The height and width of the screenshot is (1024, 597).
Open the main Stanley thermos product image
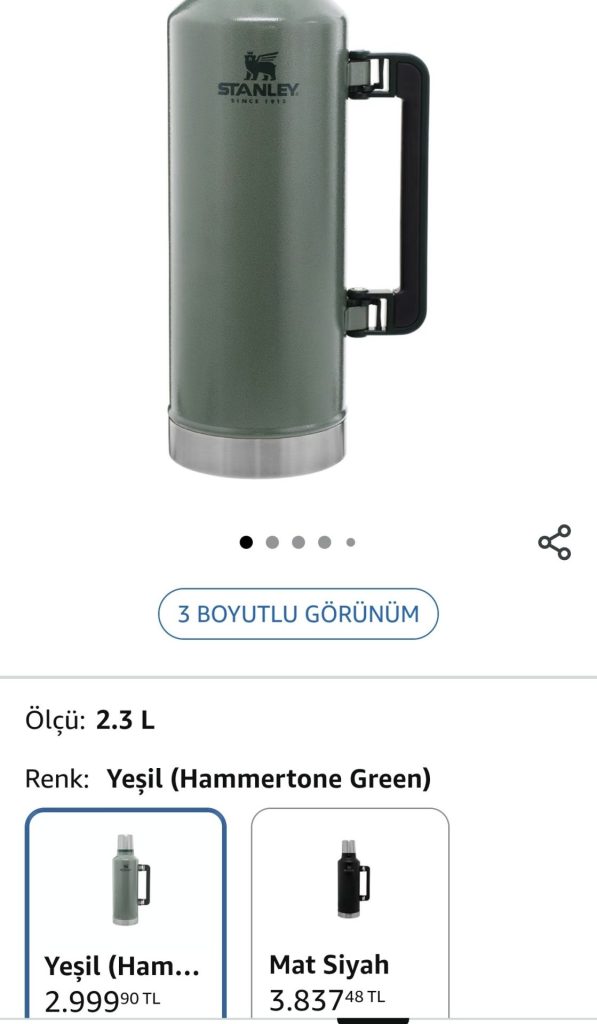[298, 240]
